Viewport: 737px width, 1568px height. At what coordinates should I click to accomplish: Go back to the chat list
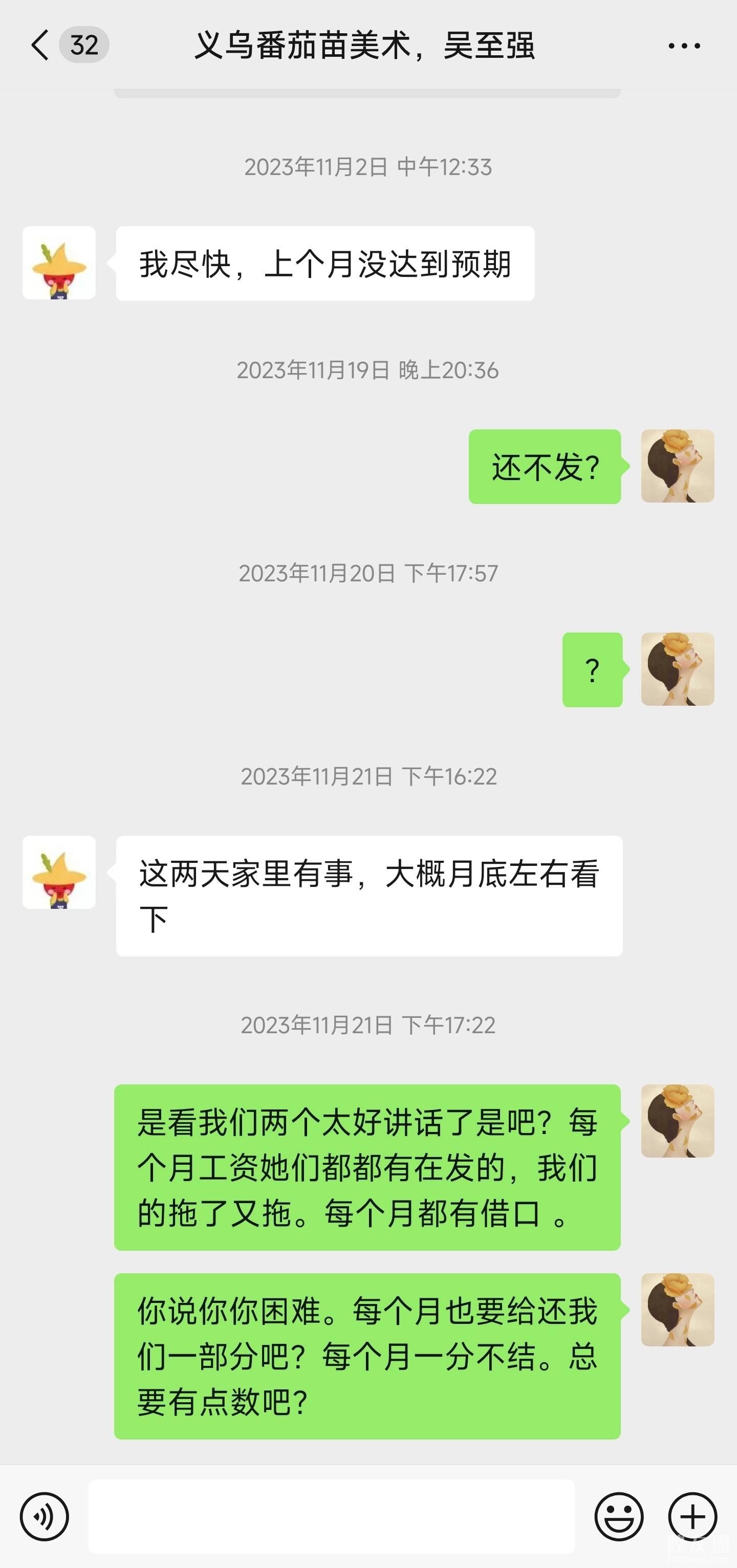[40, 45]
